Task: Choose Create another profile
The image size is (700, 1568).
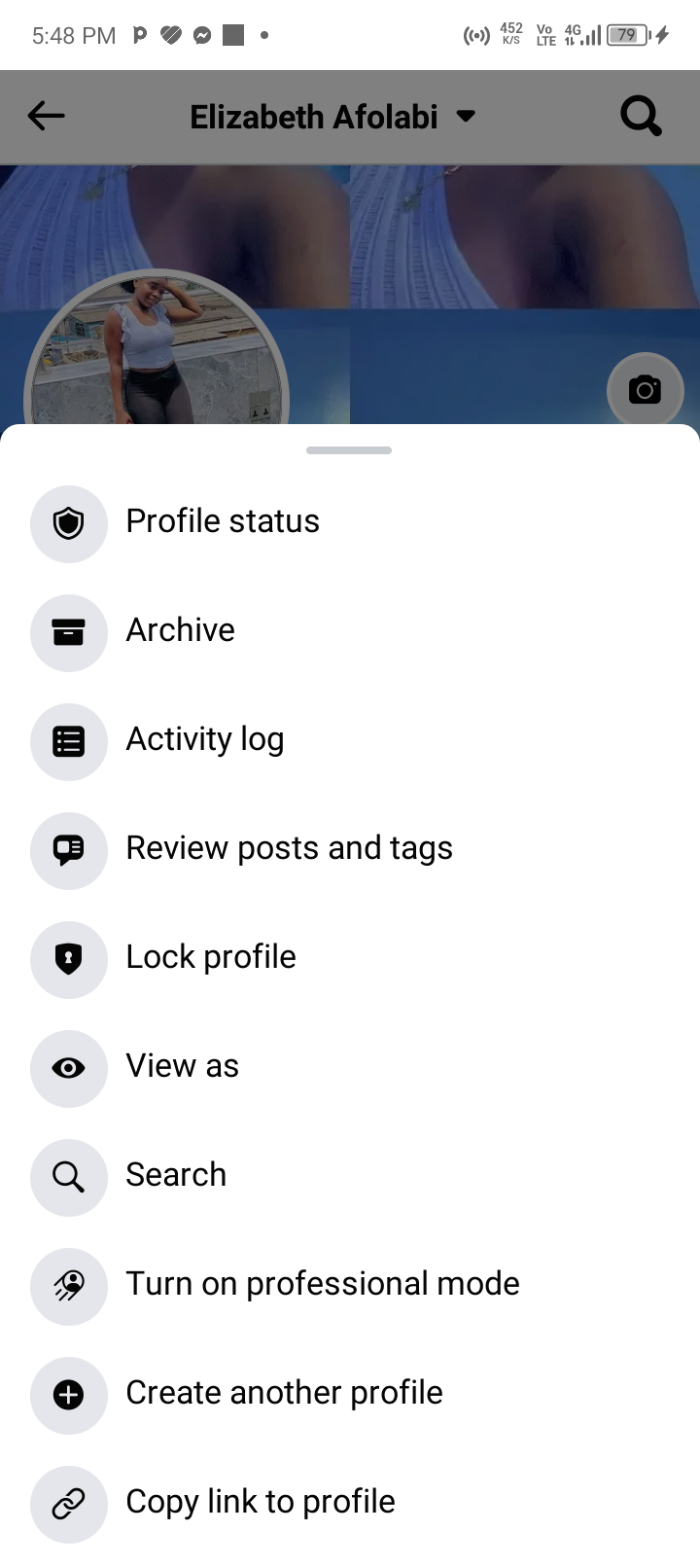Action: [350, 1394]
